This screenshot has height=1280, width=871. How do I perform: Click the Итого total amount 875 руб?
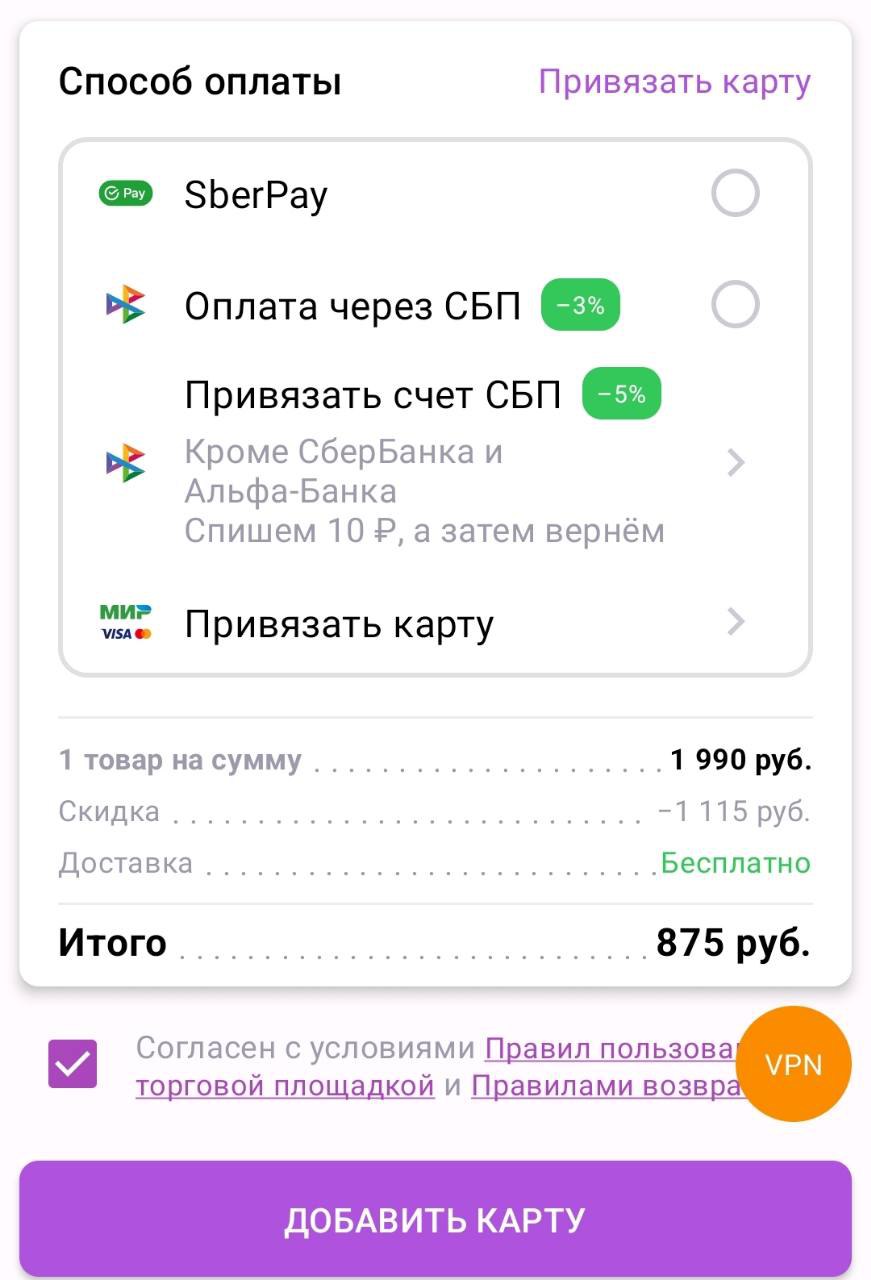[733, 940]
